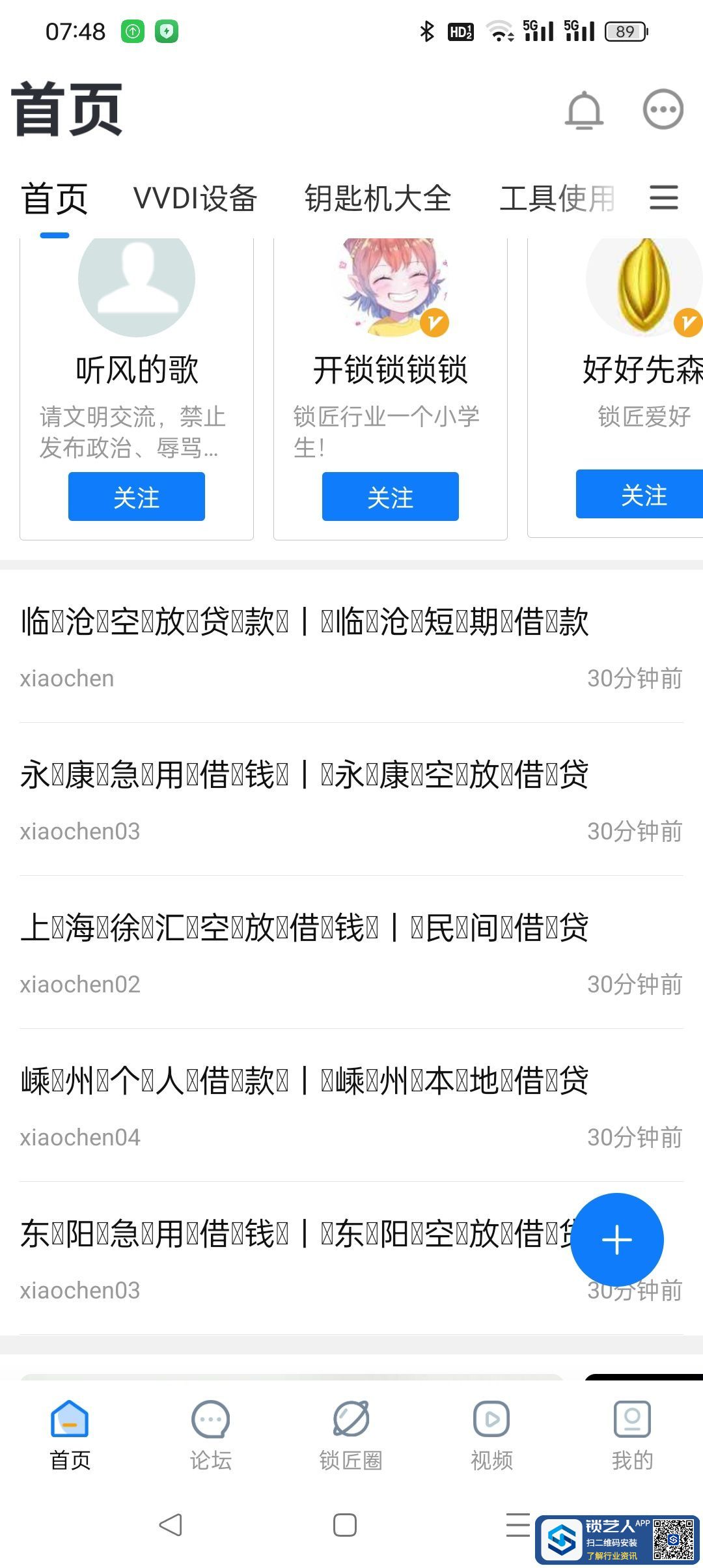This screenshot has width=703, height=1568.
Task: Open post starting with 临沧空放贷款
Action: click(x=304, y=621)
